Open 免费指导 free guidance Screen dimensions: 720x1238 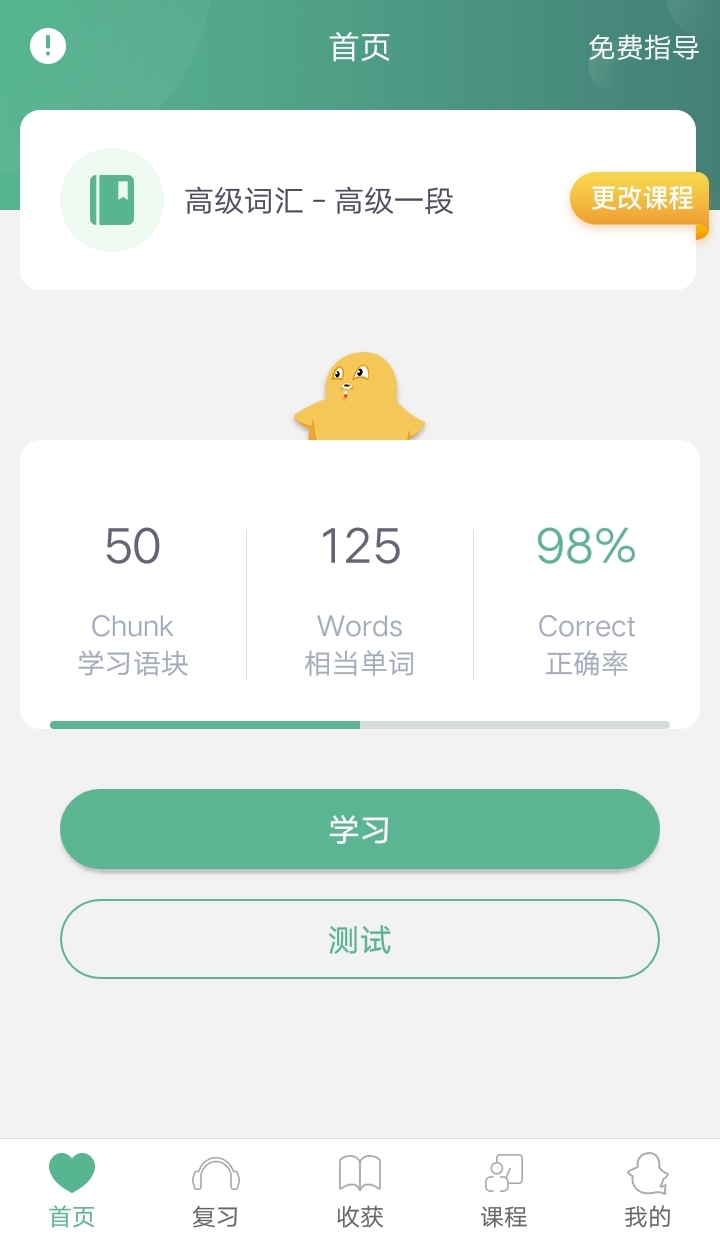[643, 47]
